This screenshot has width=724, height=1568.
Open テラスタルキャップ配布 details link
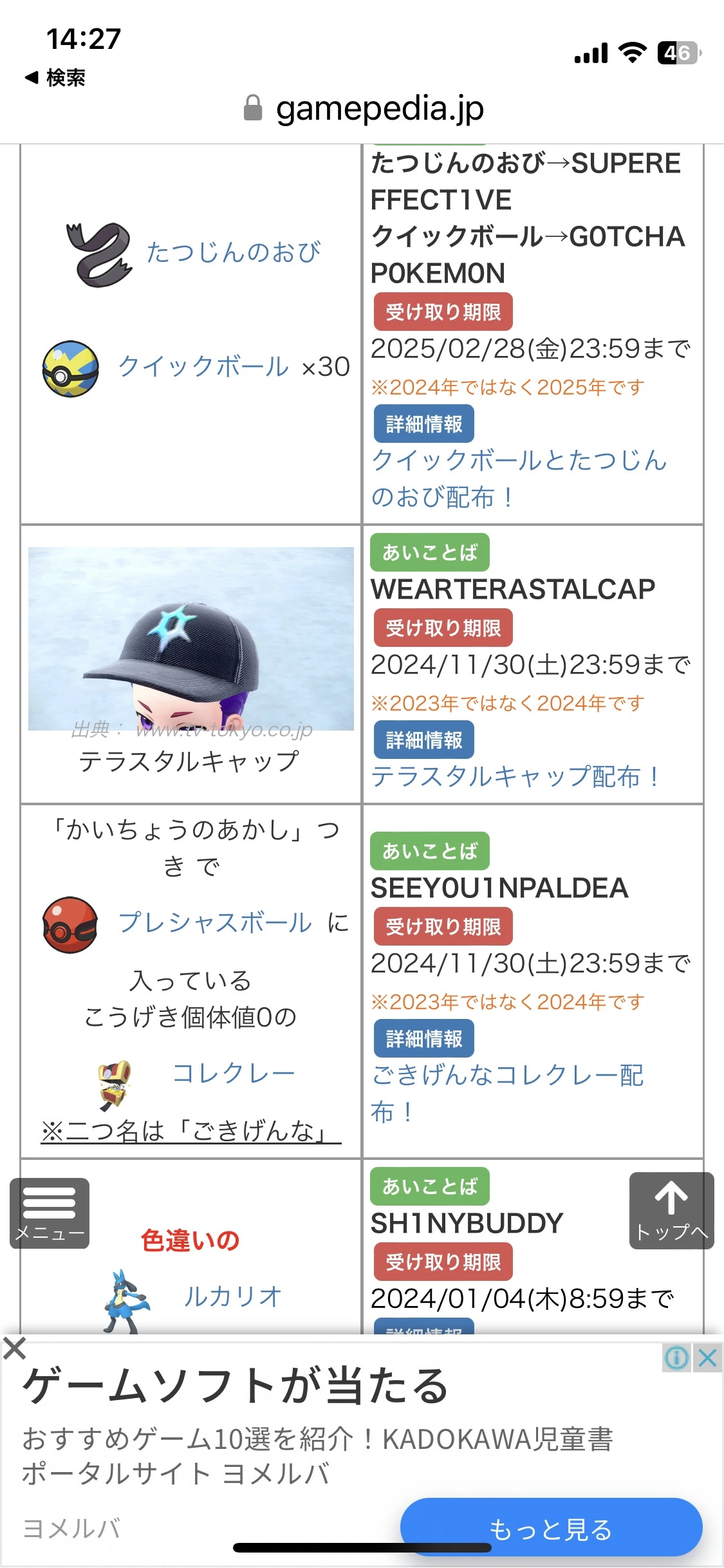click(x=515, y=776)
